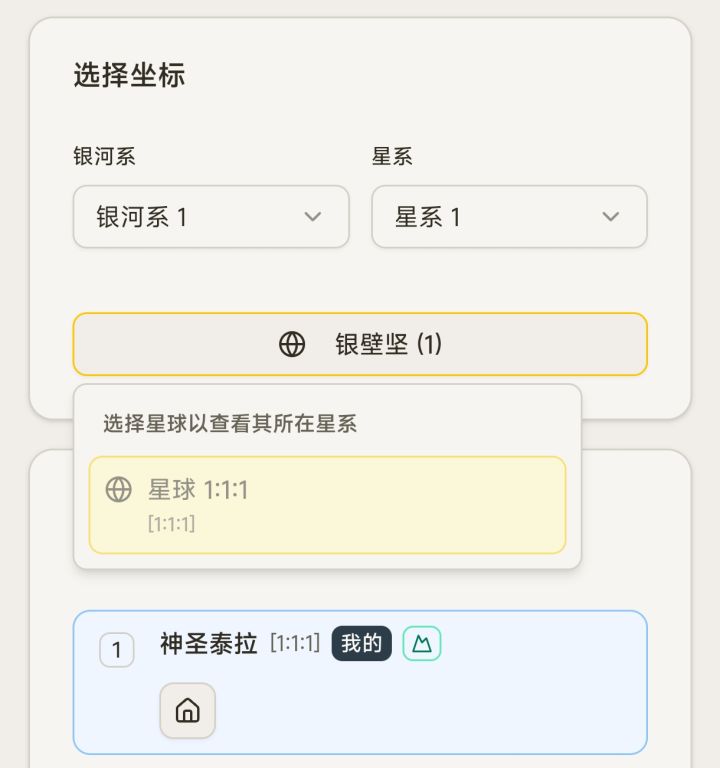Open the 银河系 dropdown showing 银河系 1

pos(210,217)
